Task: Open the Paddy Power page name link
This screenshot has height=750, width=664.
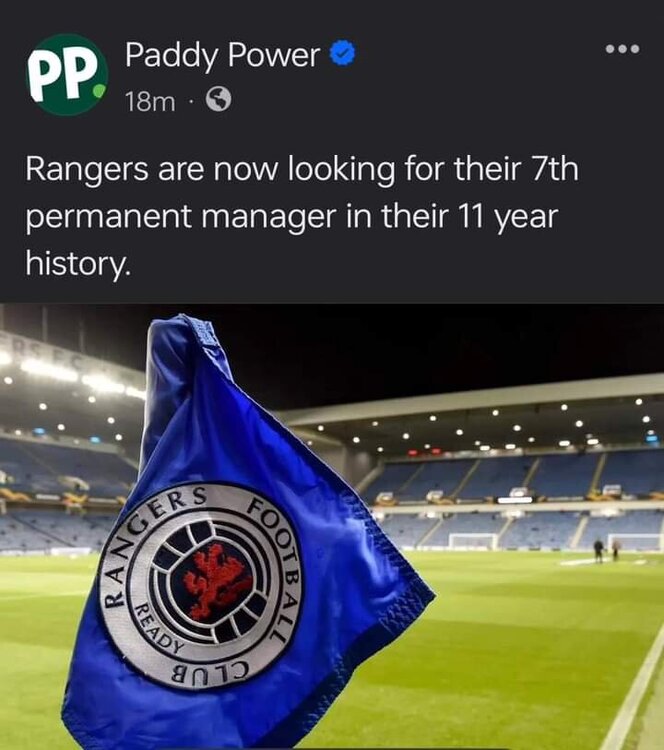Action: coord(222,56)
